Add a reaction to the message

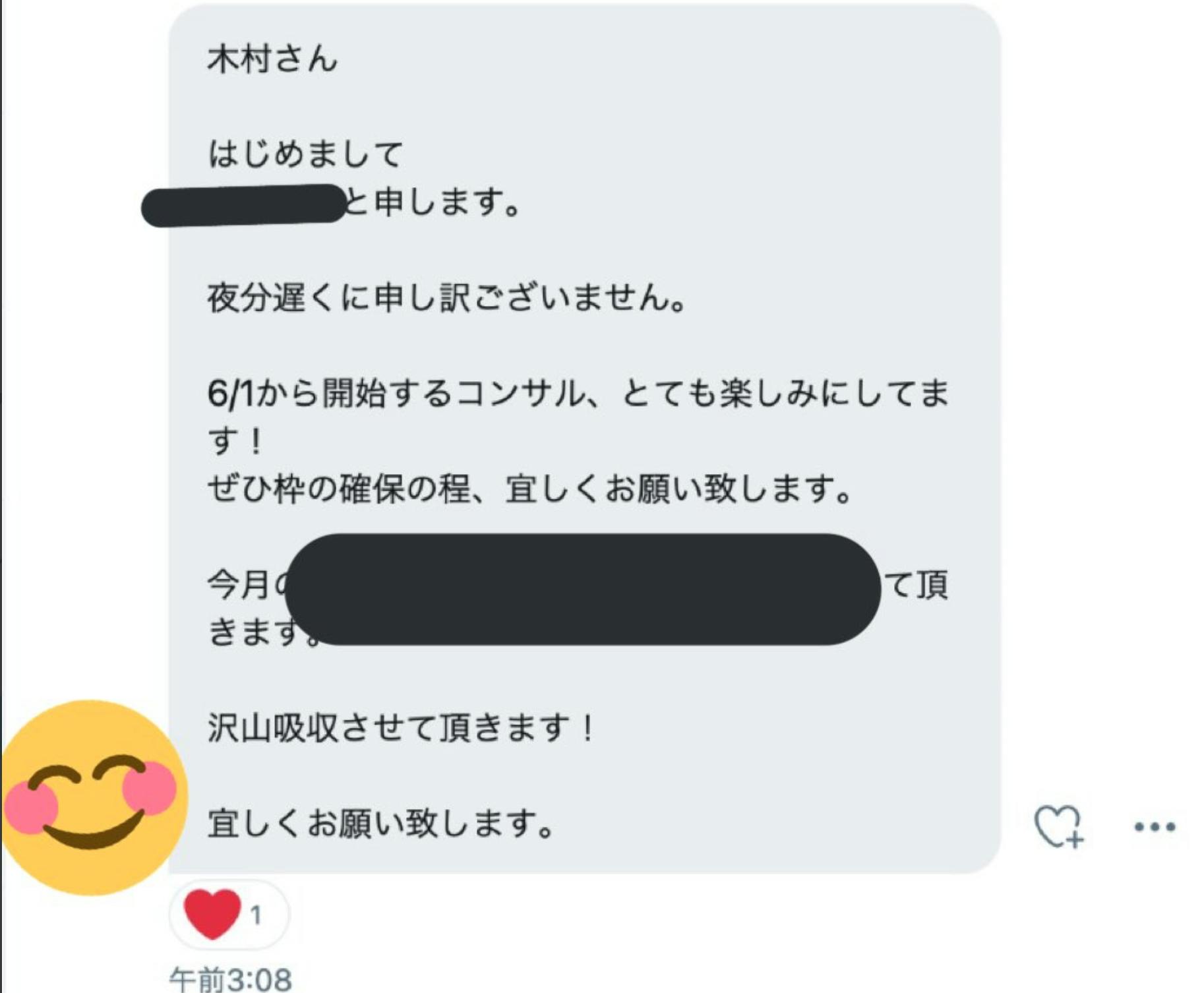[x=1058, y=826]
